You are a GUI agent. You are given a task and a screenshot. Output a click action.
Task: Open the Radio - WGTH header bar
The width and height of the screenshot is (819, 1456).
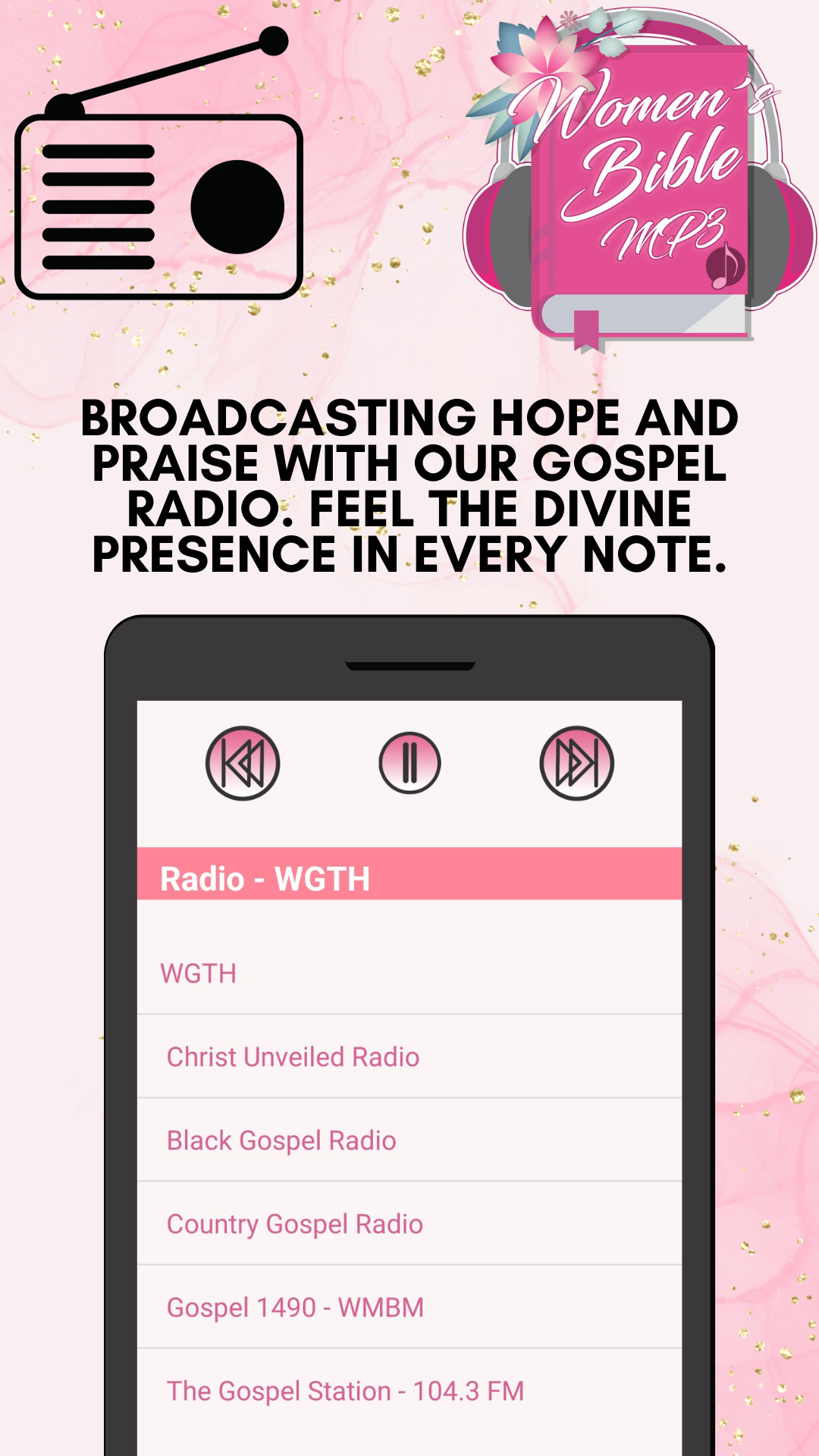pyautogui.click(x=409, y=878)
